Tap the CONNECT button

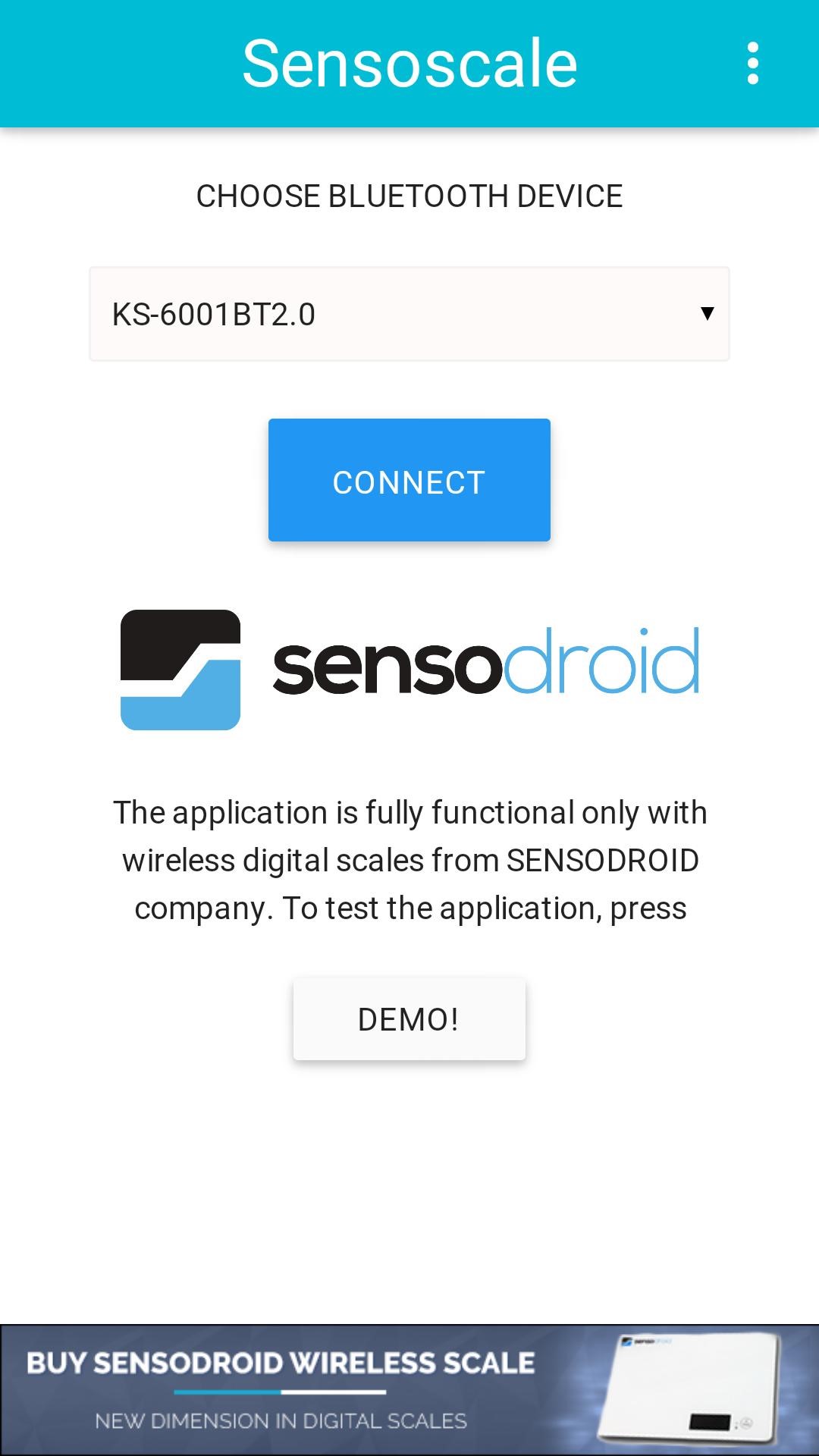click(x=409, y=480)
